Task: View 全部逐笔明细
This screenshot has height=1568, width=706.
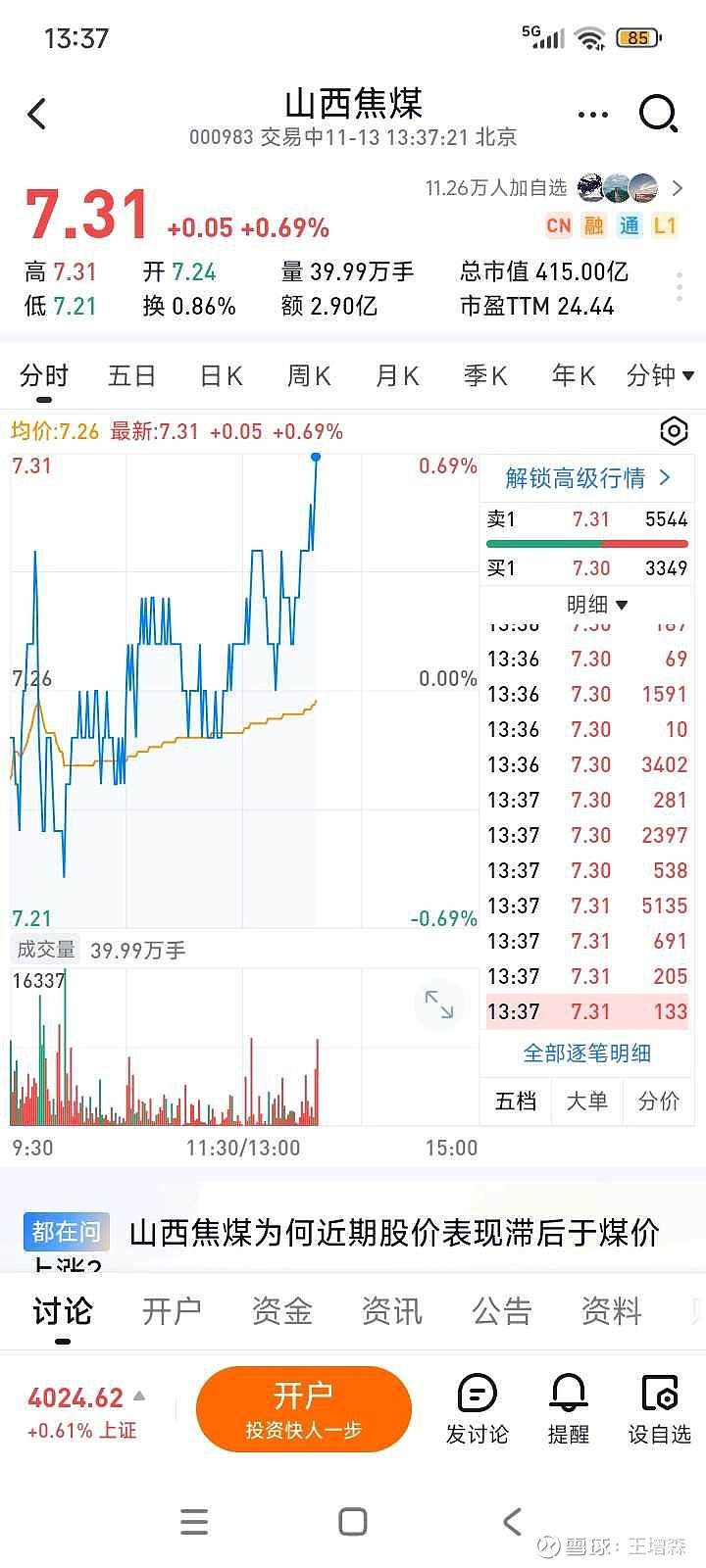Action: [x=586, y=1053]
